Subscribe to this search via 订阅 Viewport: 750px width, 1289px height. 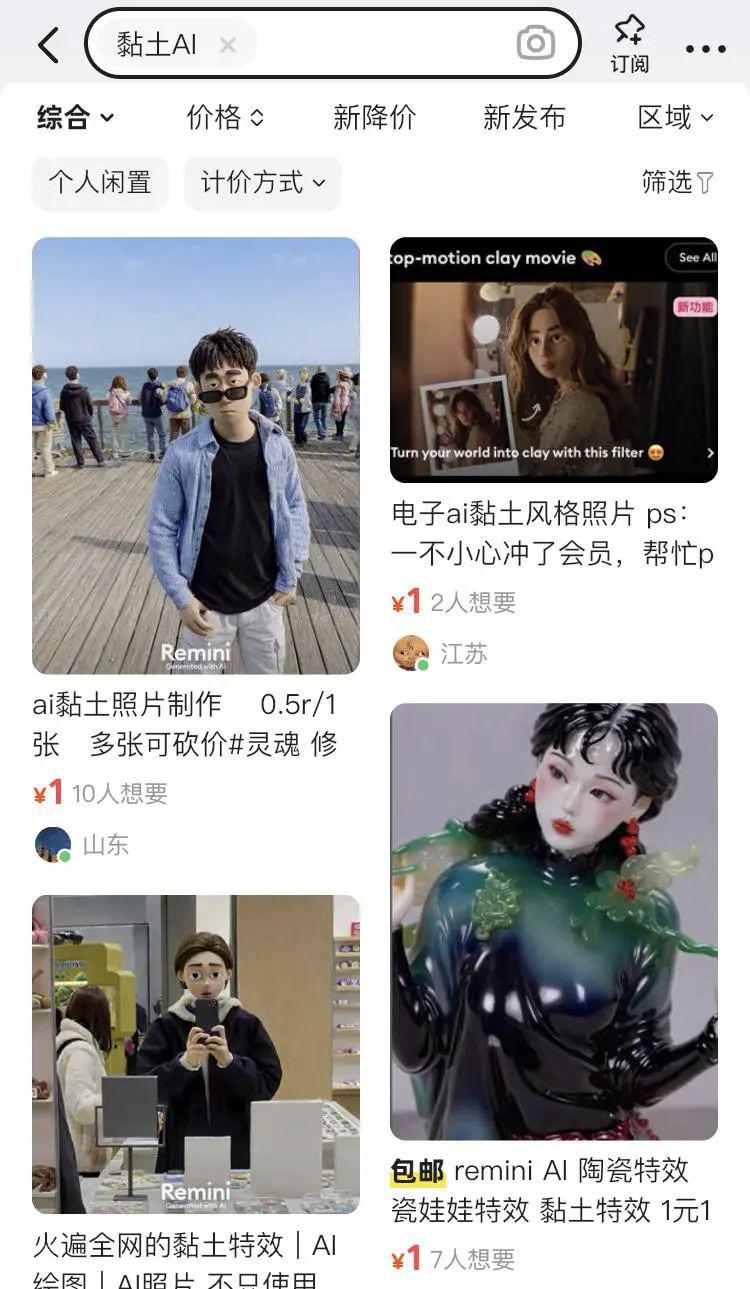coord(629,45)
